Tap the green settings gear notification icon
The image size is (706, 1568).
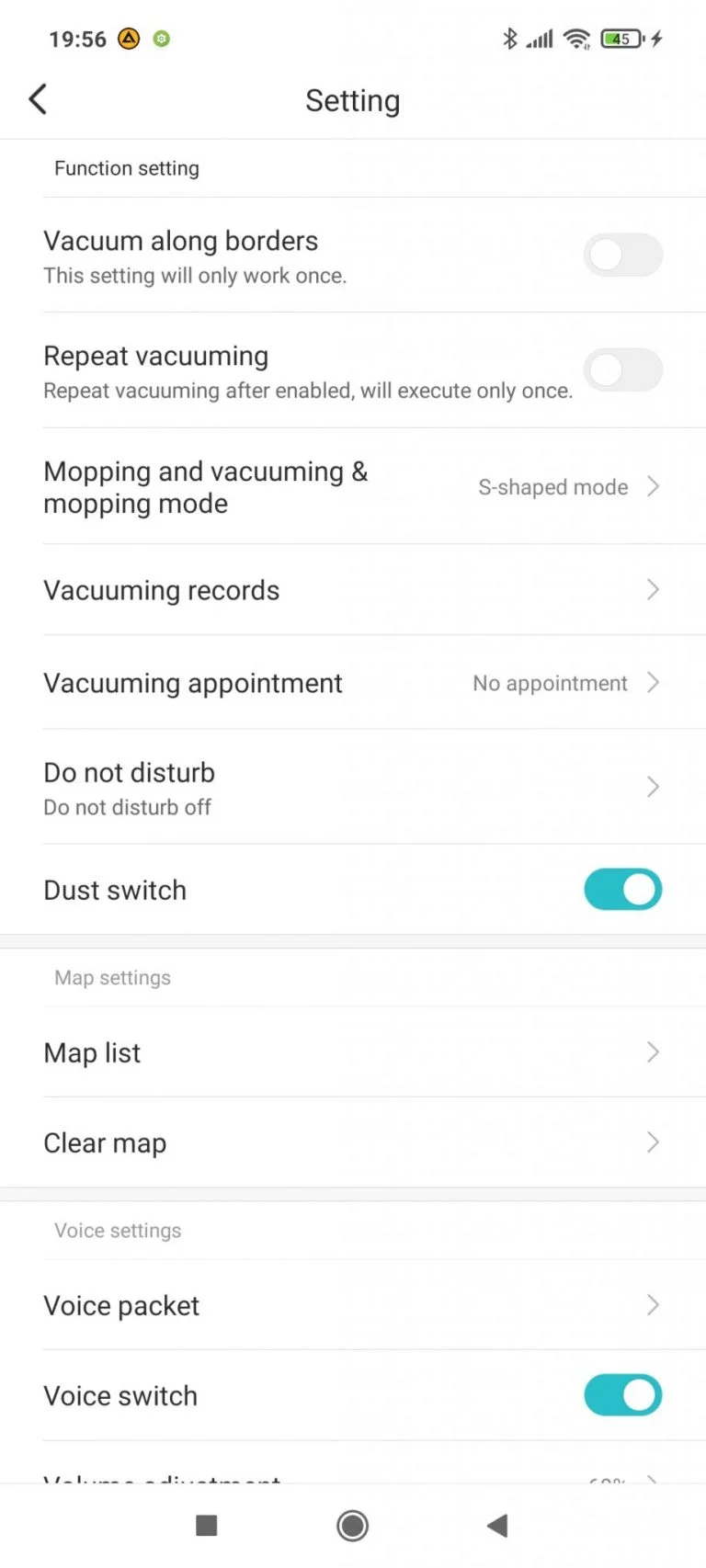pos(161,39)
